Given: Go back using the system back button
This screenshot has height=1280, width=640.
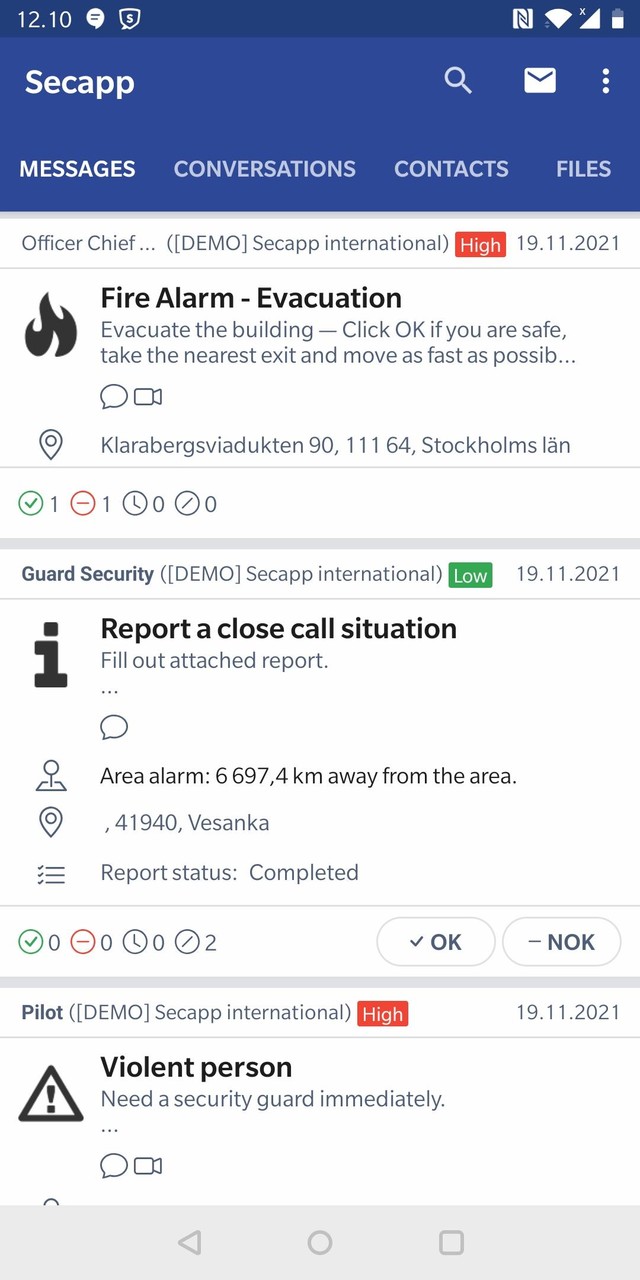Looking at the screenshot, I should click(189, 1242).
